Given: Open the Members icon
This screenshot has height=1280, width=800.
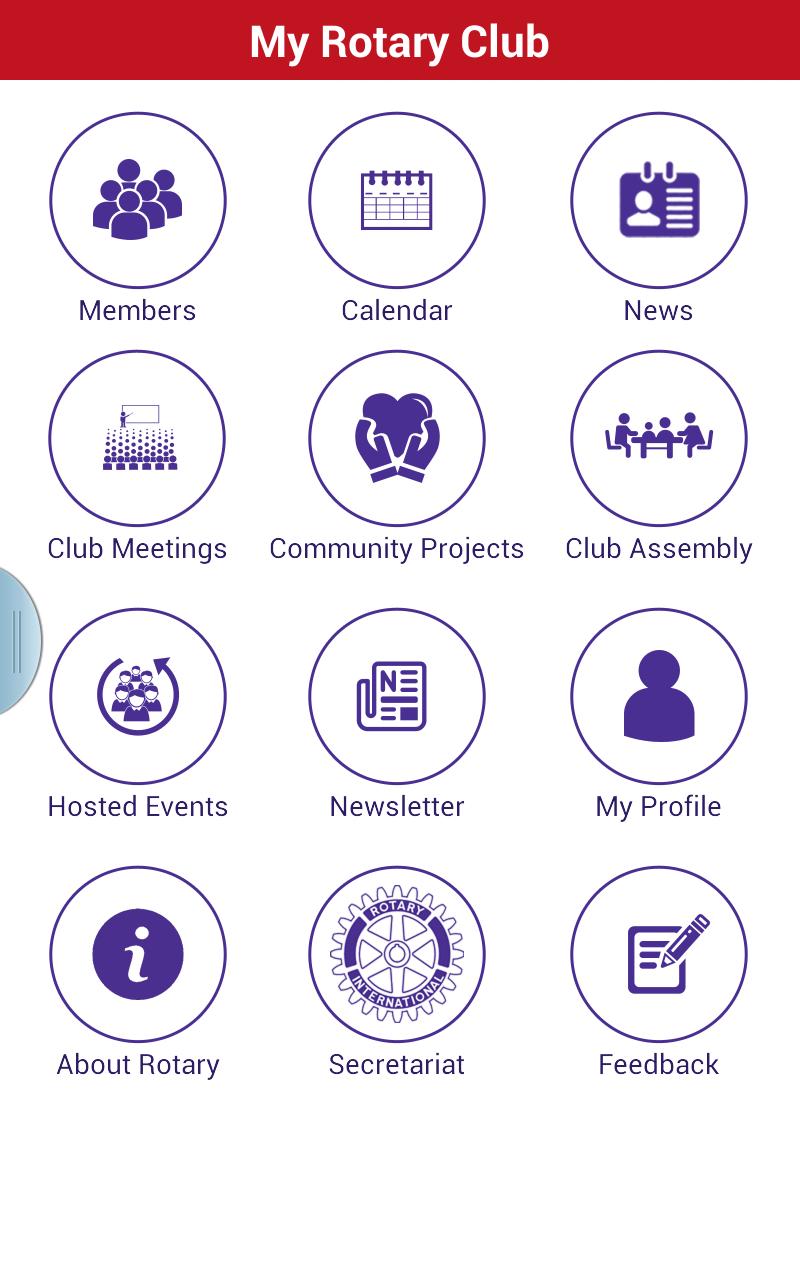Looking at the screenshot, I should [137, 200].
